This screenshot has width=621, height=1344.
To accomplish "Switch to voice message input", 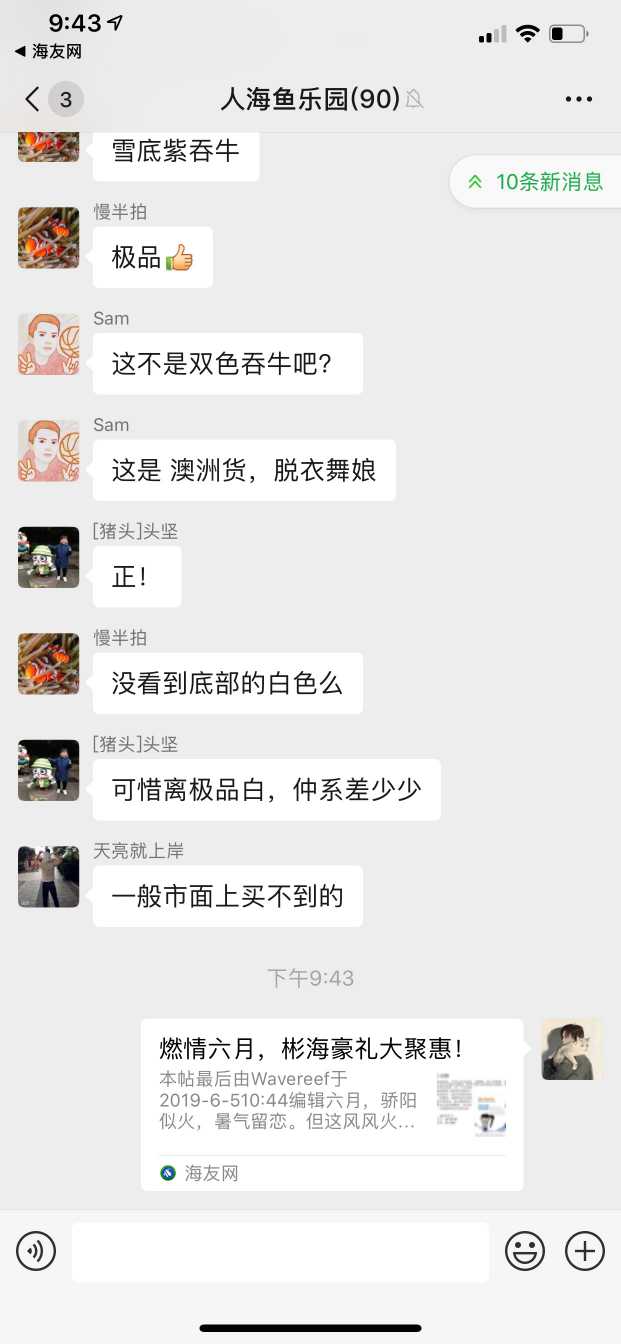I will (36, 1251).
